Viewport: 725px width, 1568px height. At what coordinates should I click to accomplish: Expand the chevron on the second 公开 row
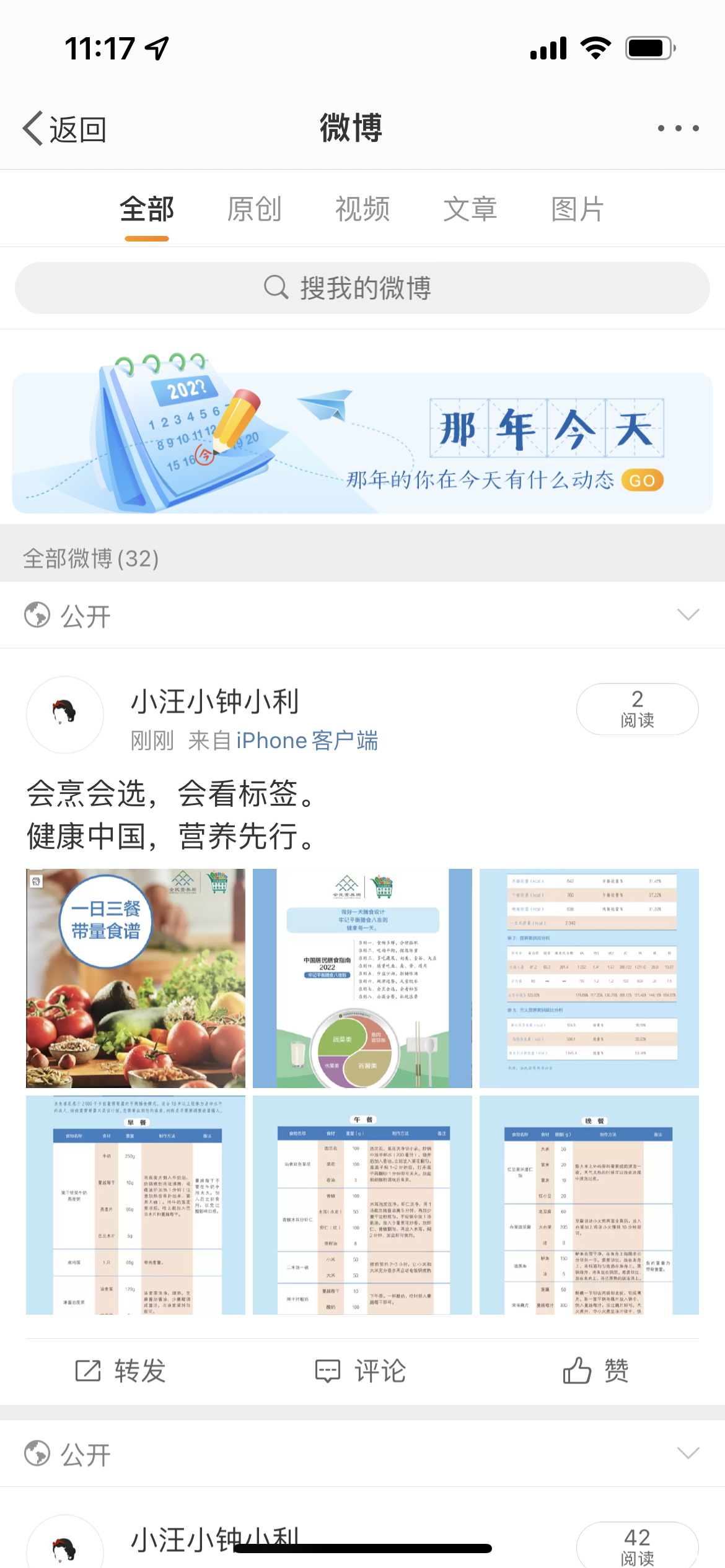(688, 1453)
